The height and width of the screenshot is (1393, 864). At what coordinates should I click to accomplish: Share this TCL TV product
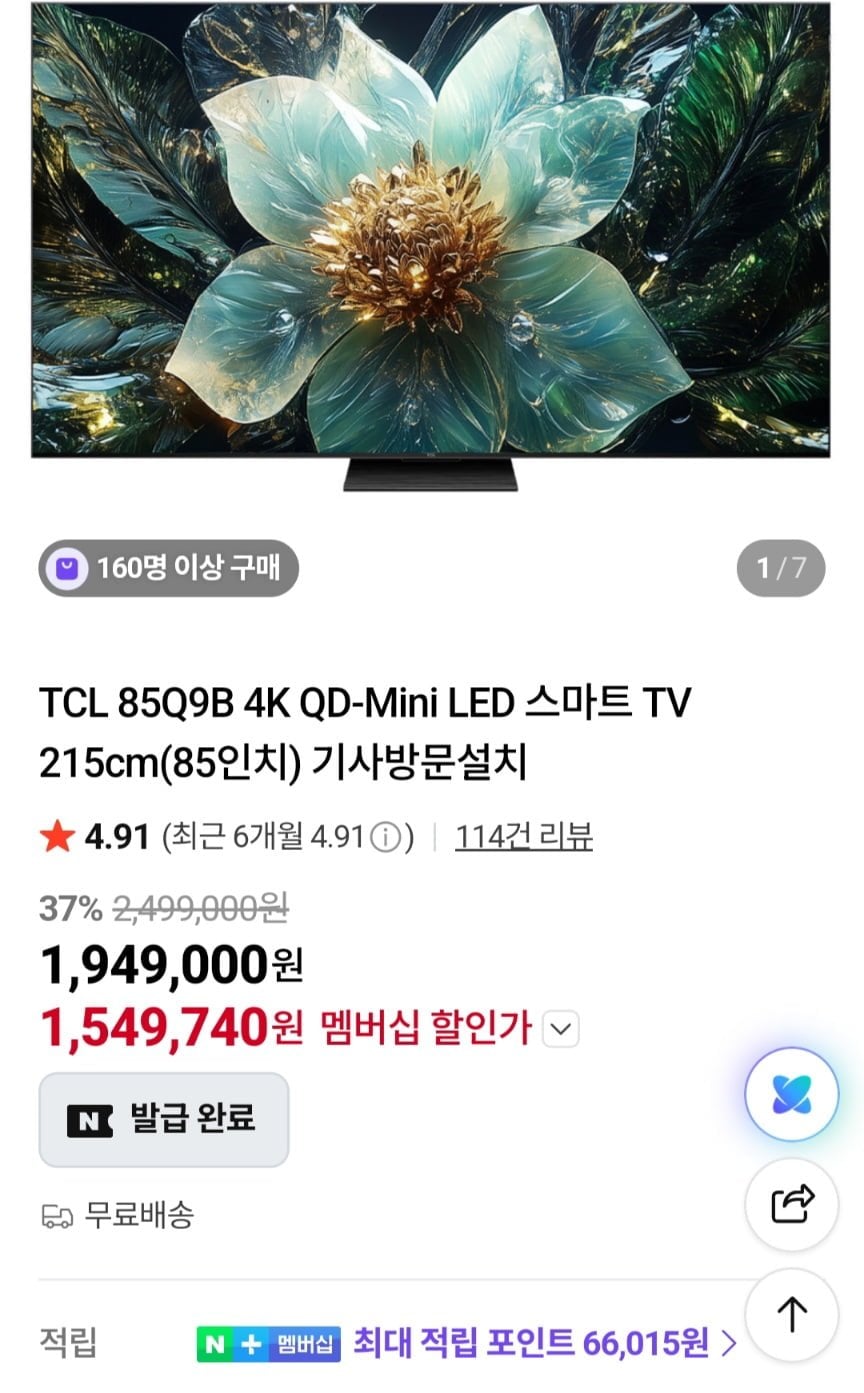click(791, 1204)
